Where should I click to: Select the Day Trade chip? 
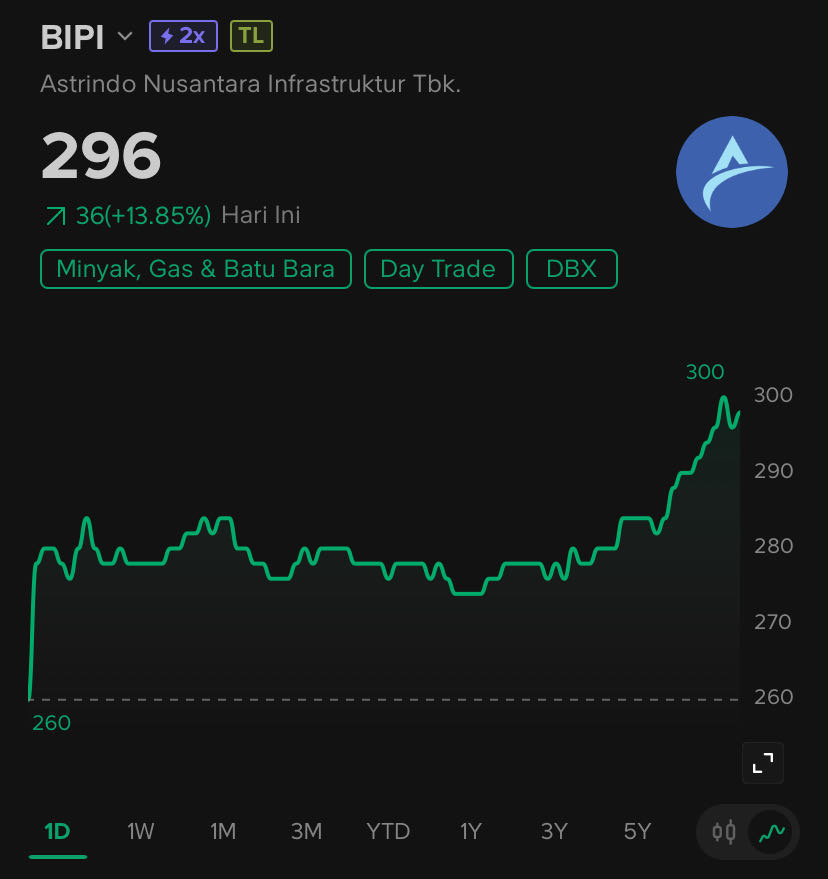pyautogui.click(x=438, y=269)
